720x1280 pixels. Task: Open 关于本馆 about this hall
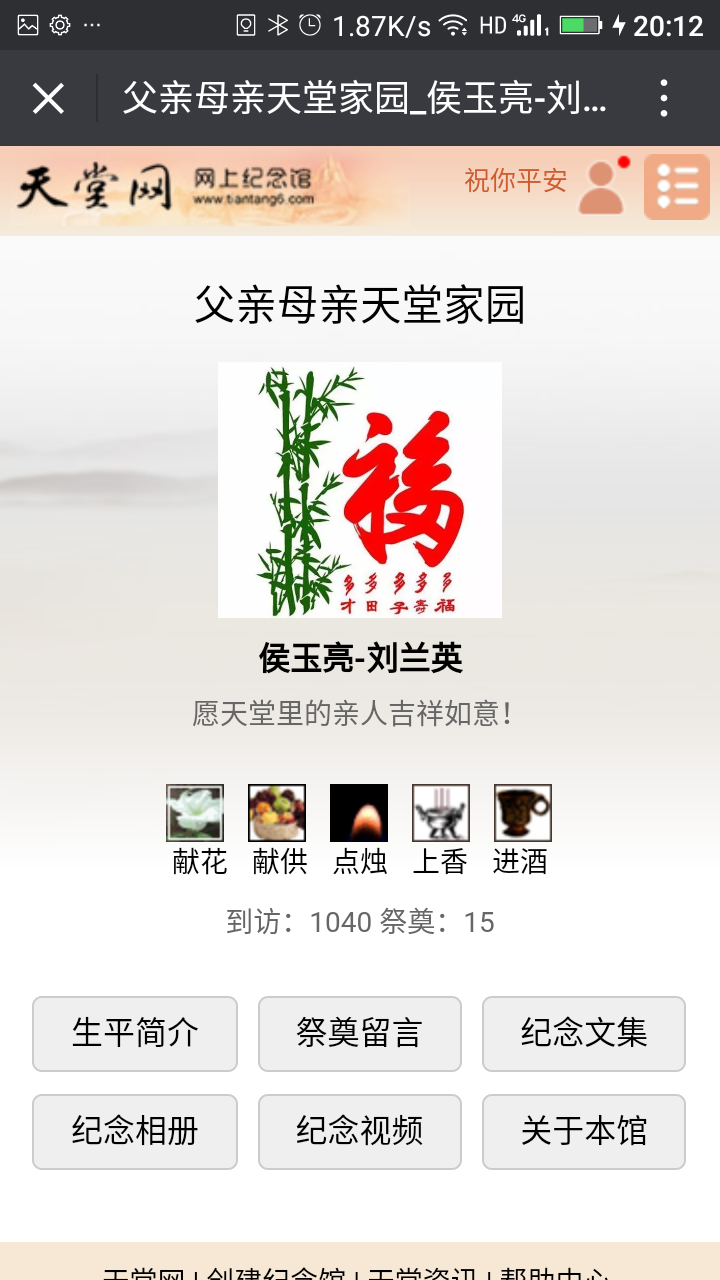point(584,1131)
